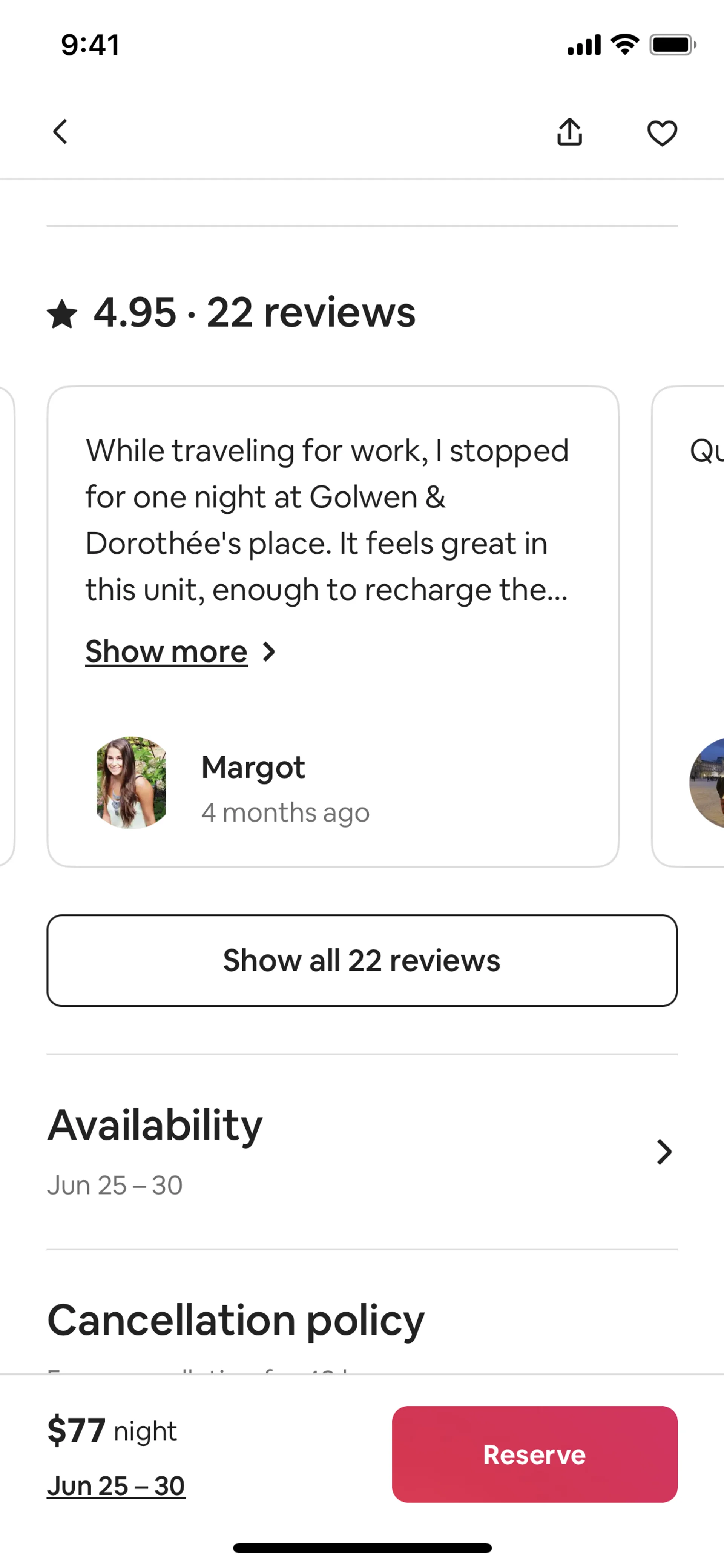Show all 22 reviews
Screen dimensions: 724x1568
click(362, 960)
